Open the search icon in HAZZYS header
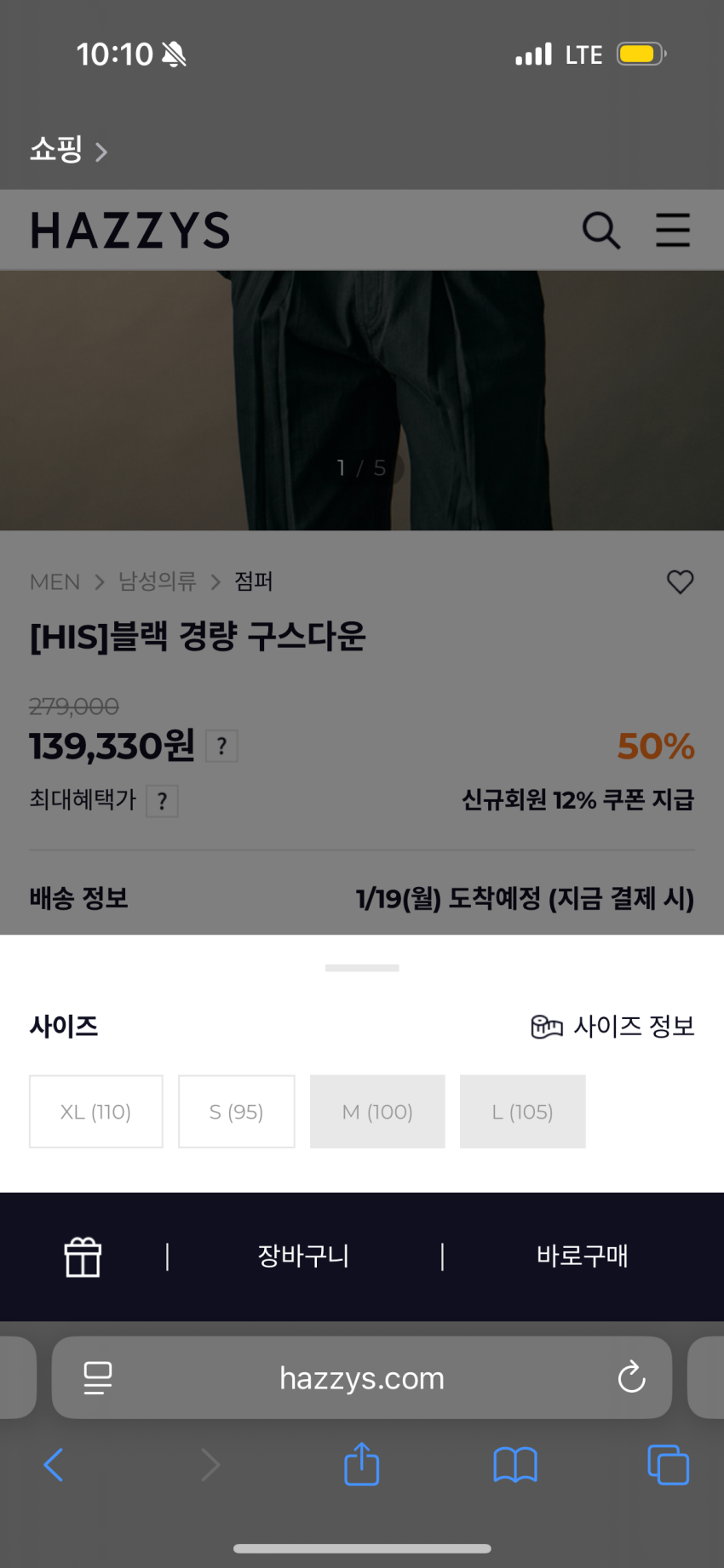Image resolution: width=724 pixels, height=1568 pixels. tap(600, 231)
